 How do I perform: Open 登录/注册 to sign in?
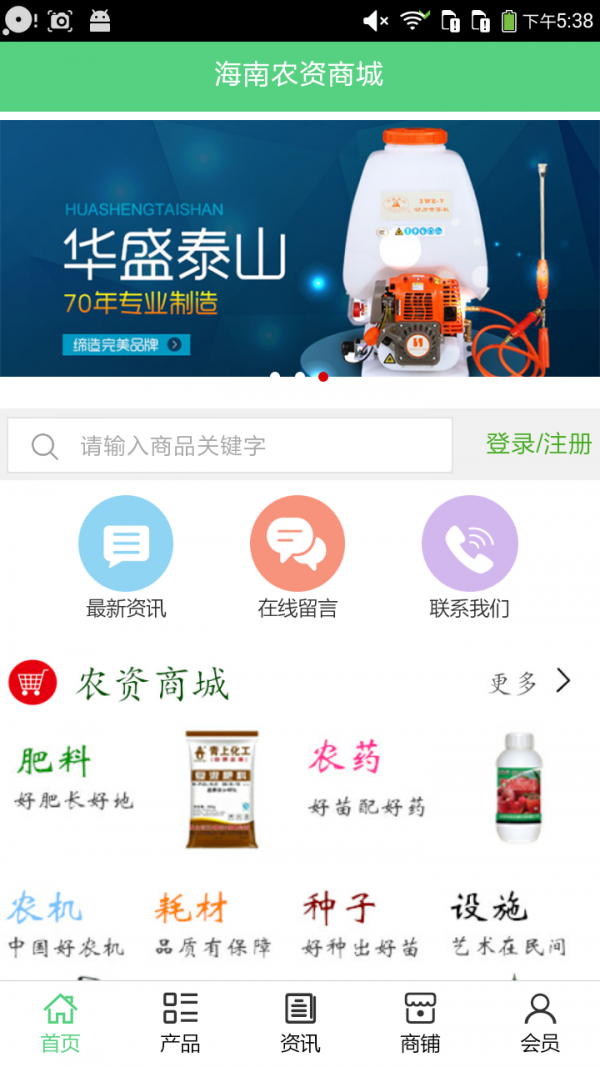pyautogui.click(x=538, y=444)
